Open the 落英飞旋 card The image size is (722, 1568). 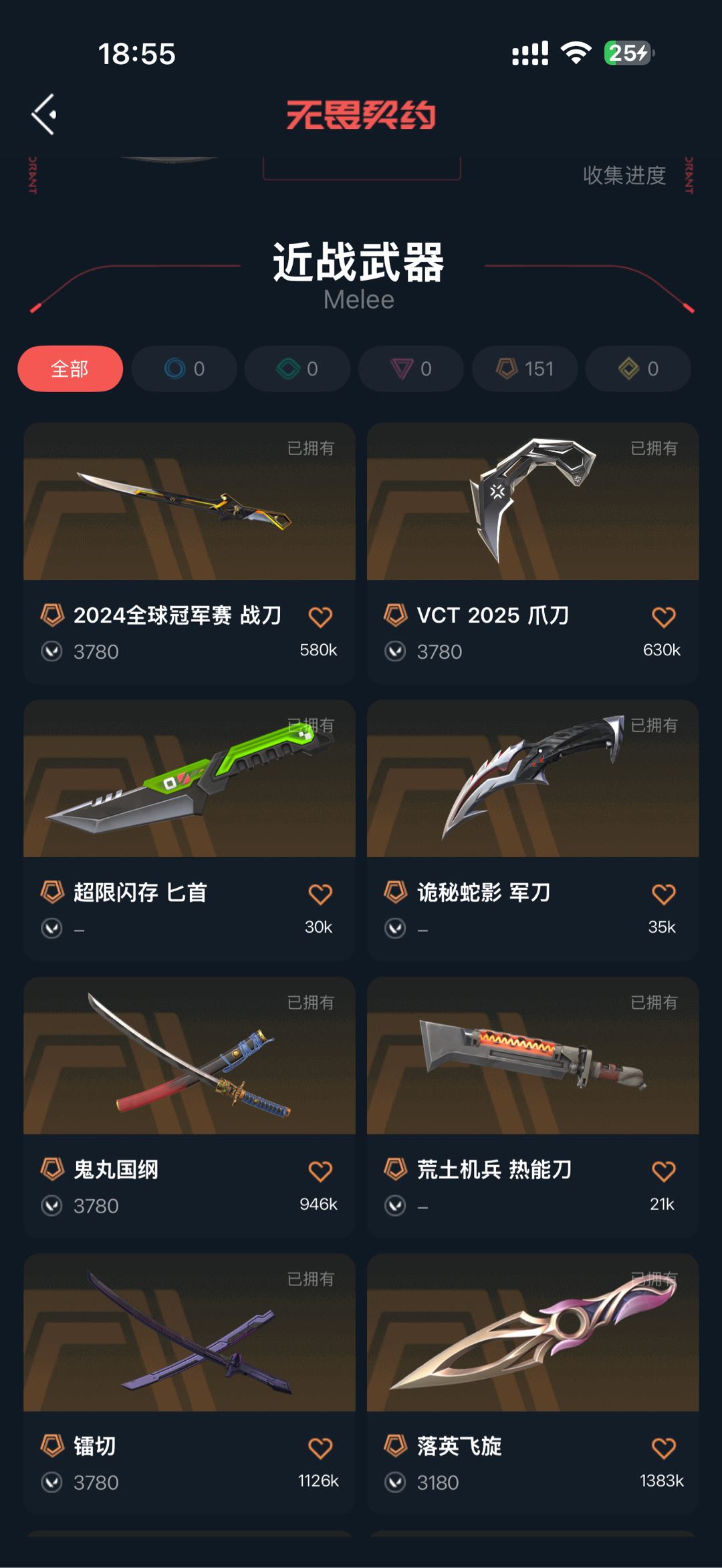coord(533,1384)
